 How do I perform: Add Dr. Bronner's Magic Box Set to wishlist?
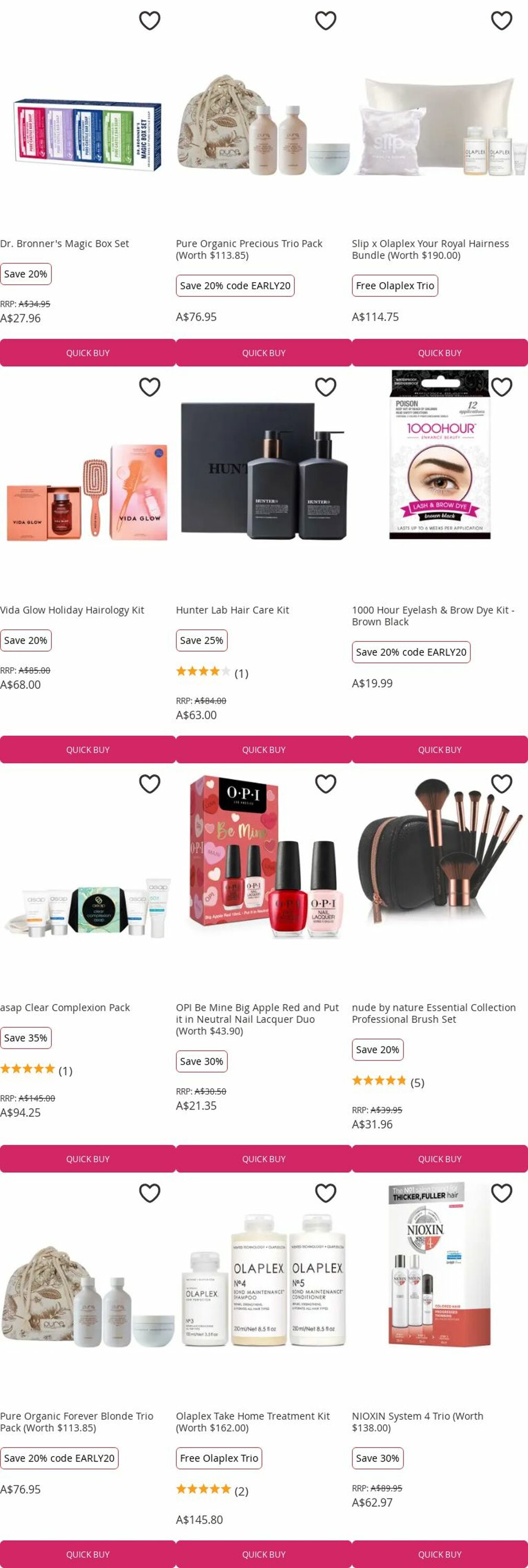tap(149, 21)
